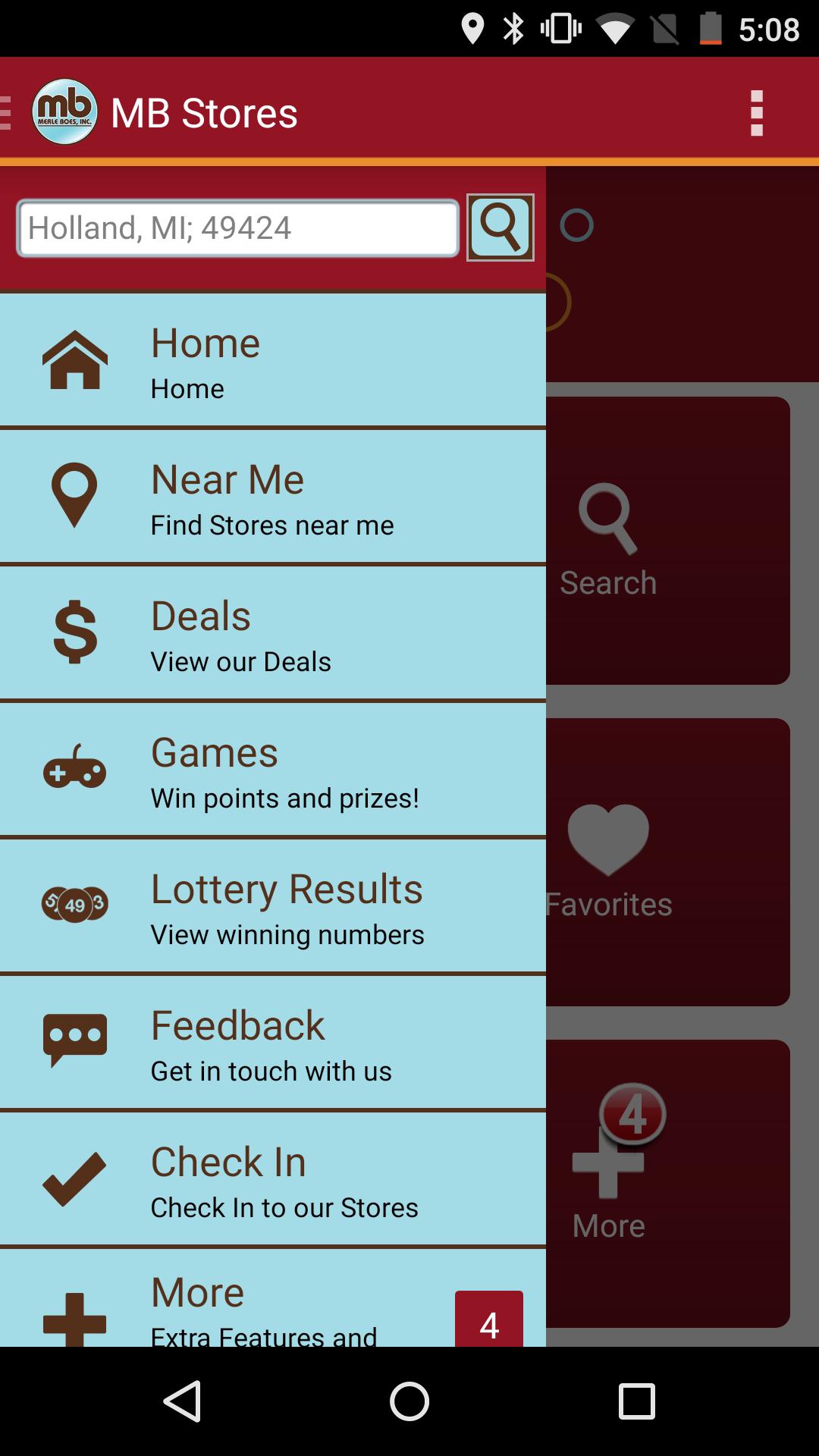Select Check In to our Stores
This screenshot has height=1456, width=819.
click(x=273, y=1179)
